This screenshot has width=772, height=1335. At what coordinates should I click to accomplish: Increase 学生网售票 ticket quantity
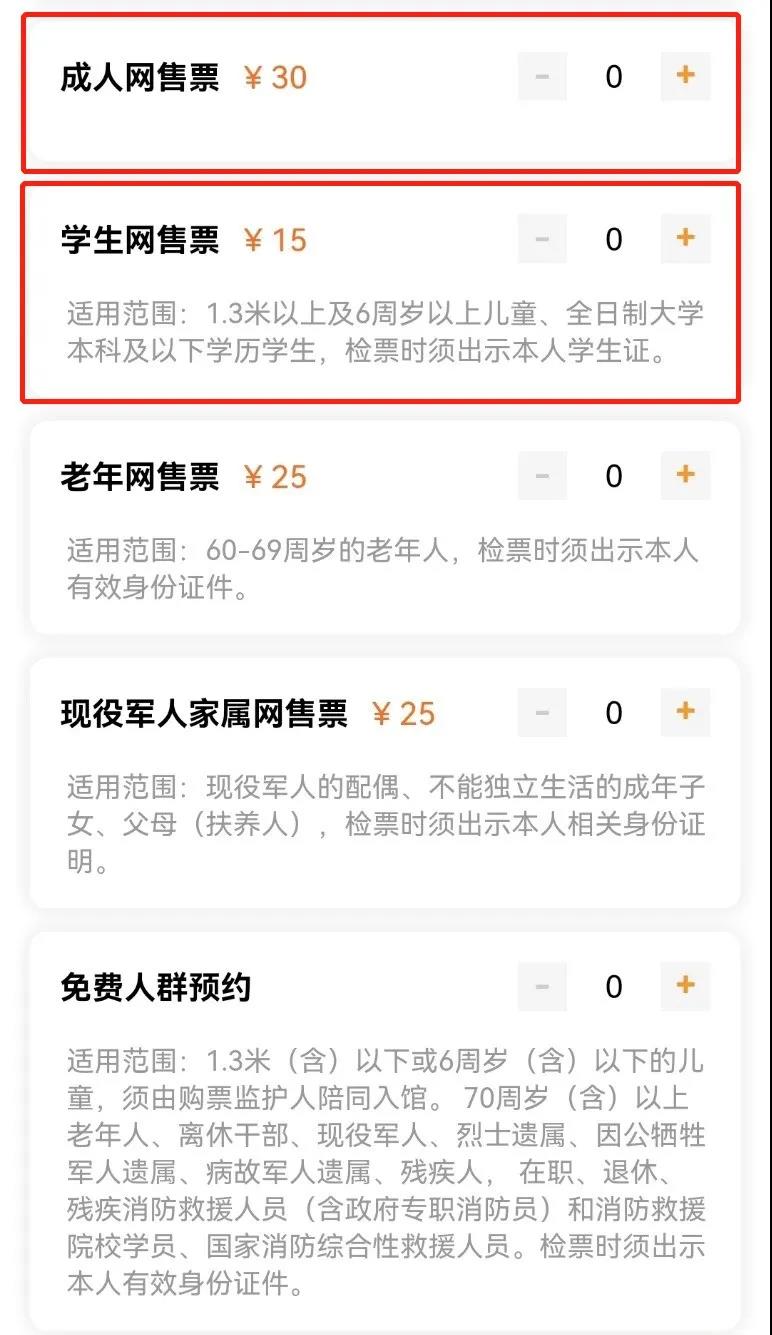(x=685, y=239)
